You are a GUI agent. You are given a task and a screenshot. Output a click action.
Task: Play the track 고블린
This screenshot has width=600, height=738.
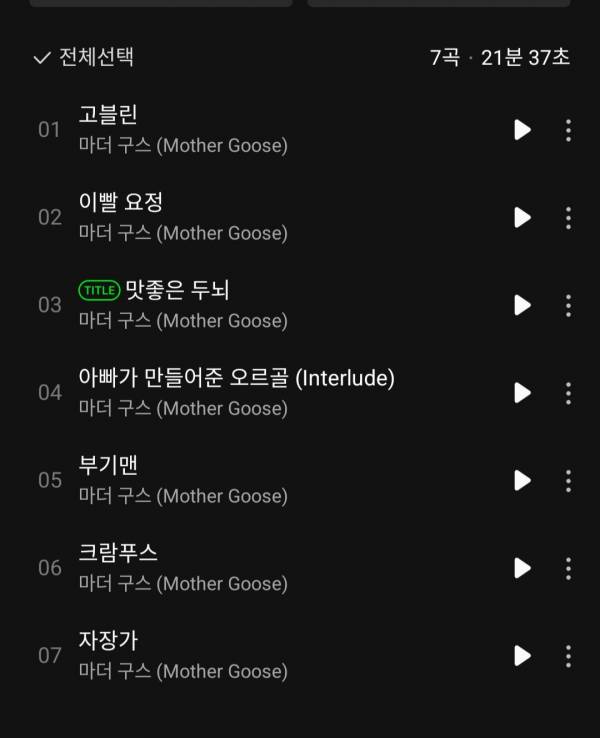click(522, 130)
